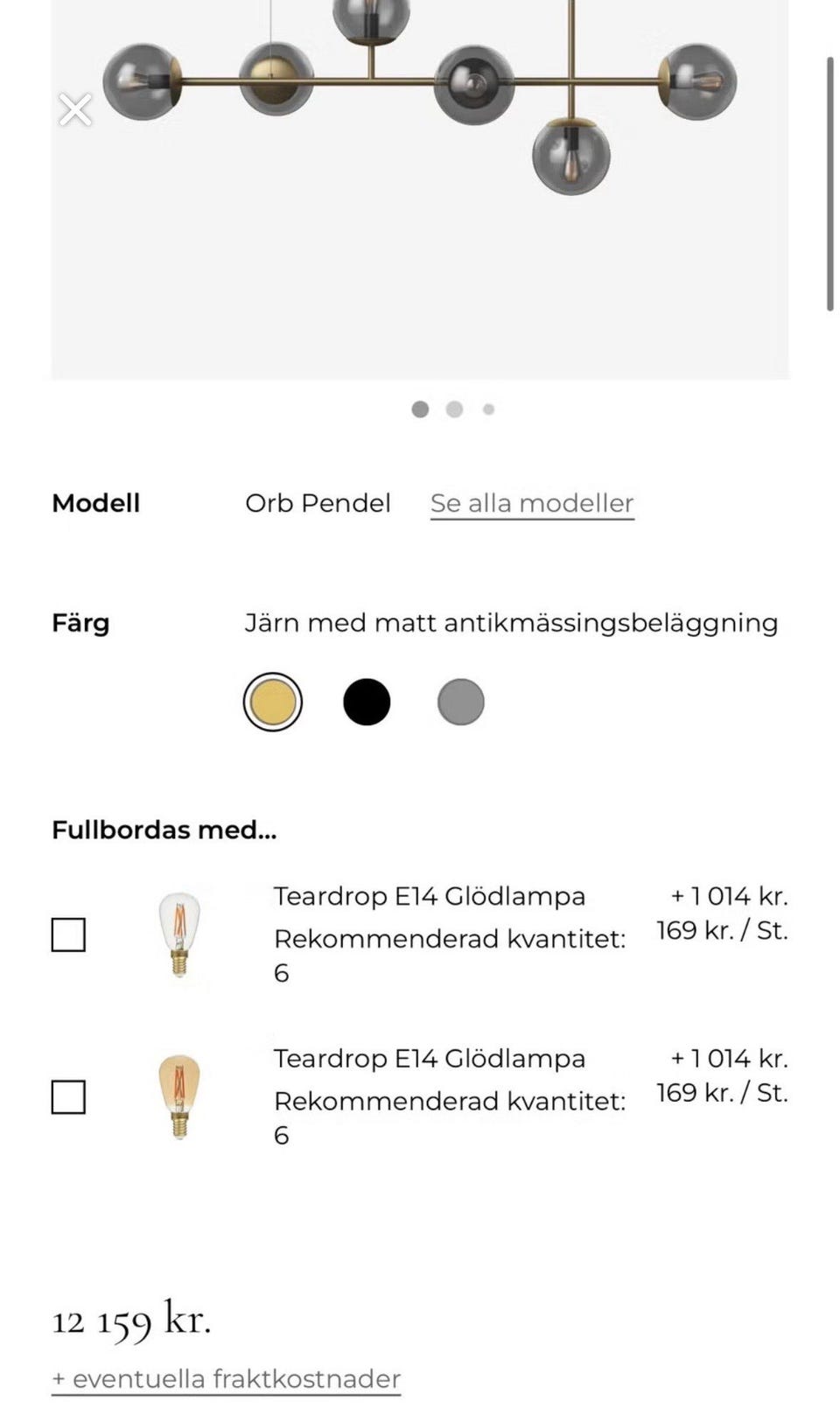Viewport: 840px width, 1422px height.
Task: Click the Färg section label
Action: click(x=80, y=623)
